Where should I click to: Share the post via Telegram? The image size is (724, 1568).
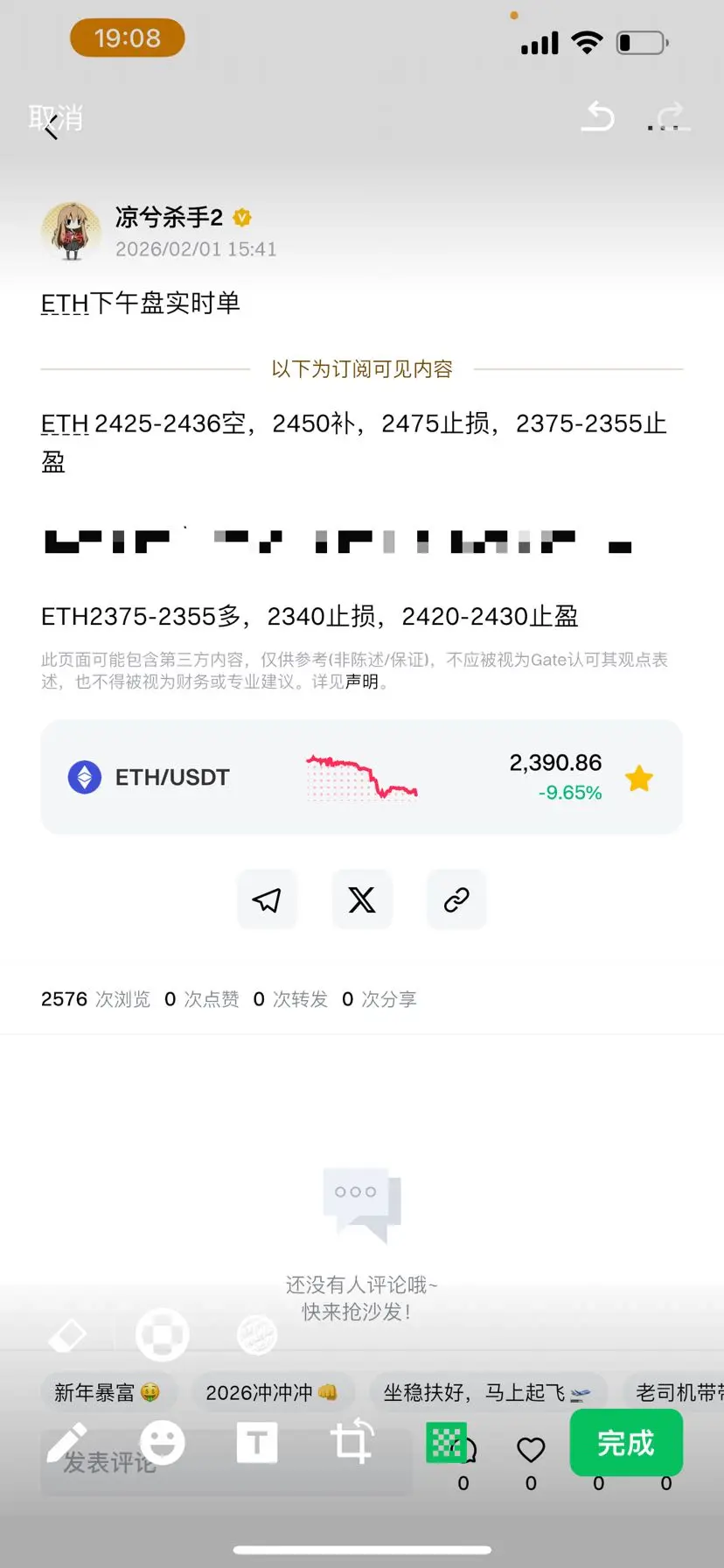click(x=268, y=899)
